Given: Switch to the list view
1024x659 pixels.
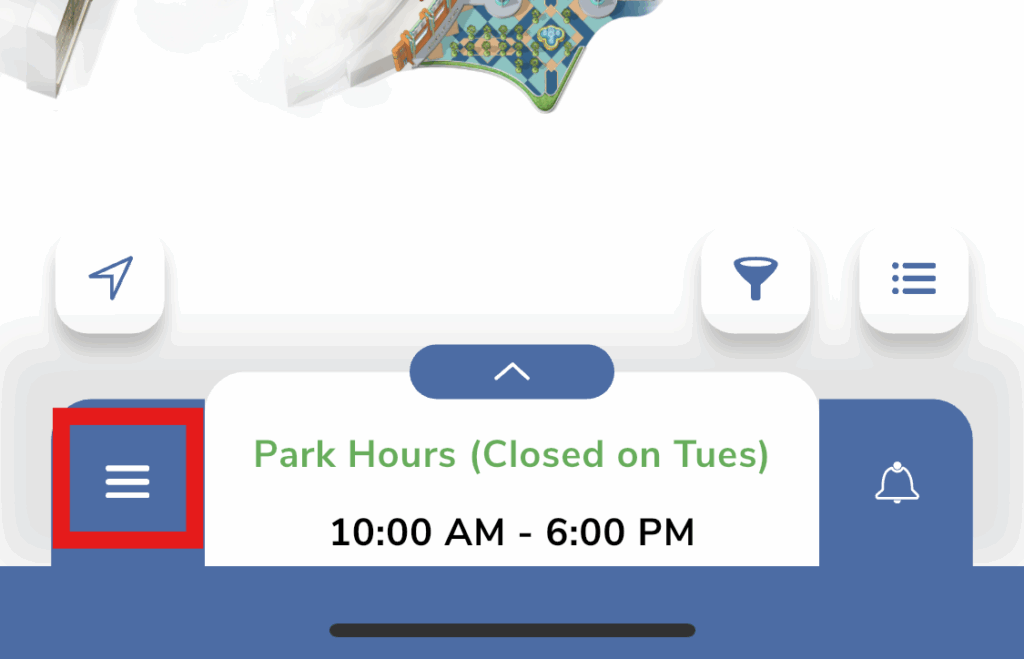Looking at the screenshot, I should (x=913, y=278).
